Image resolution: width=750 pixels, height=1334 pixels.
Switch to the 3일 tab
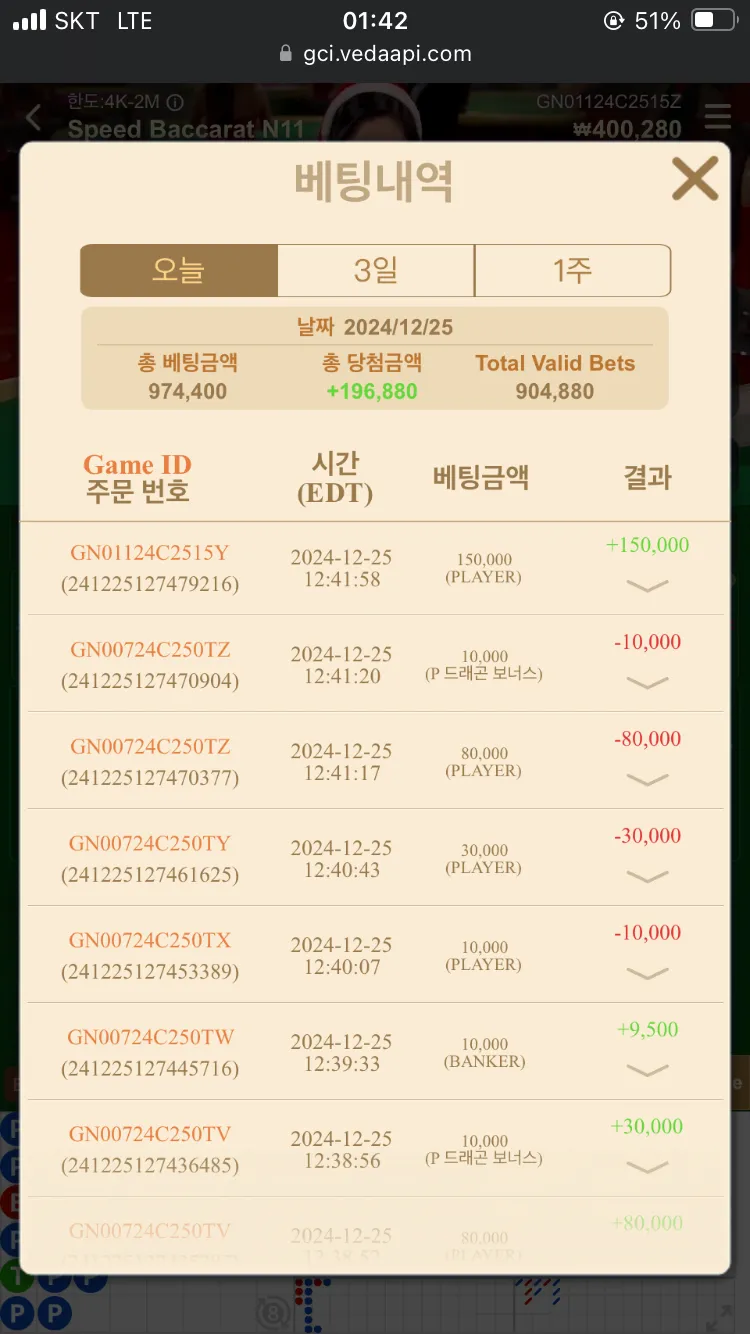point(376,271)
